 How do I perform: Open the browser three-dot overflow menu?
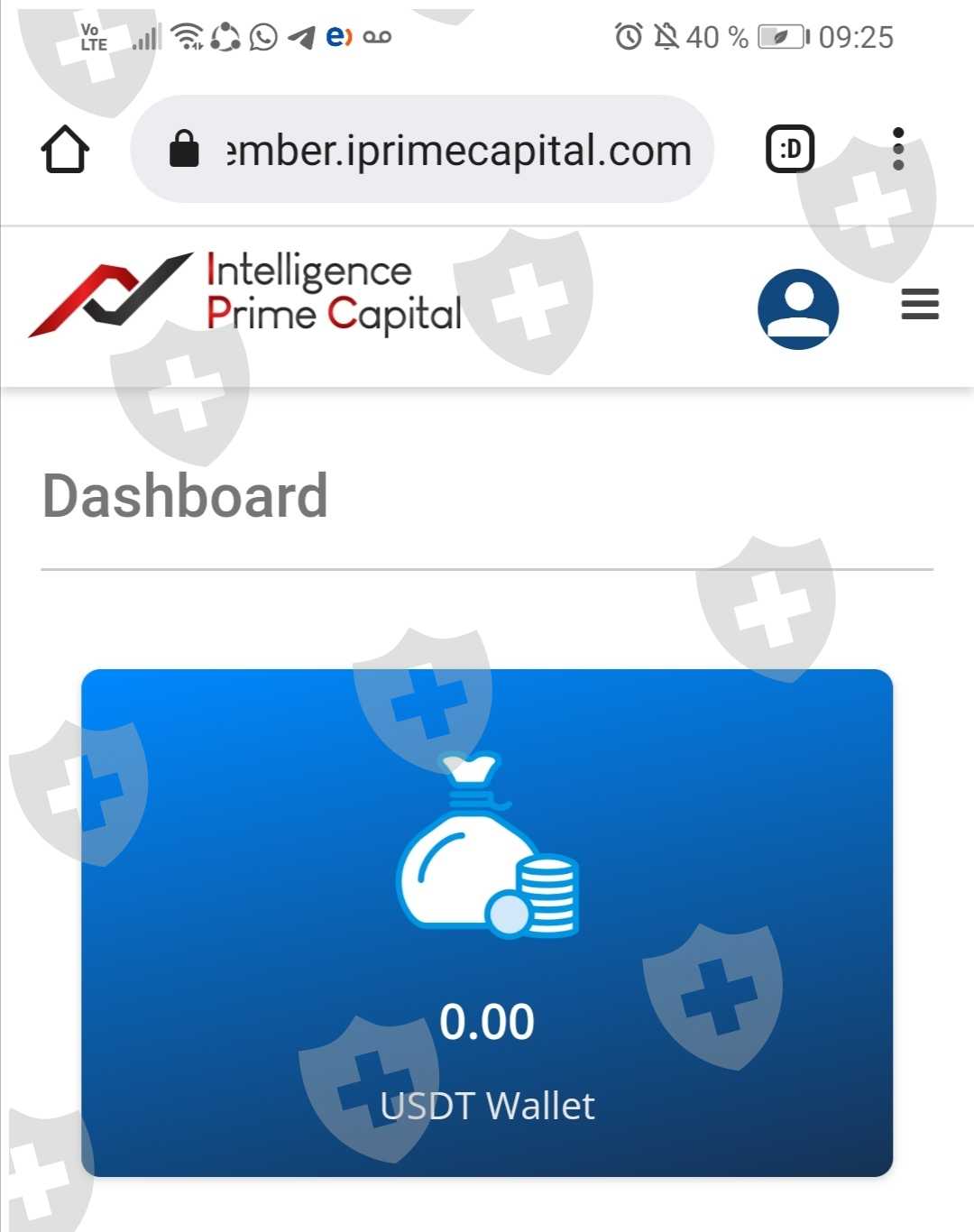pos(898,149)
